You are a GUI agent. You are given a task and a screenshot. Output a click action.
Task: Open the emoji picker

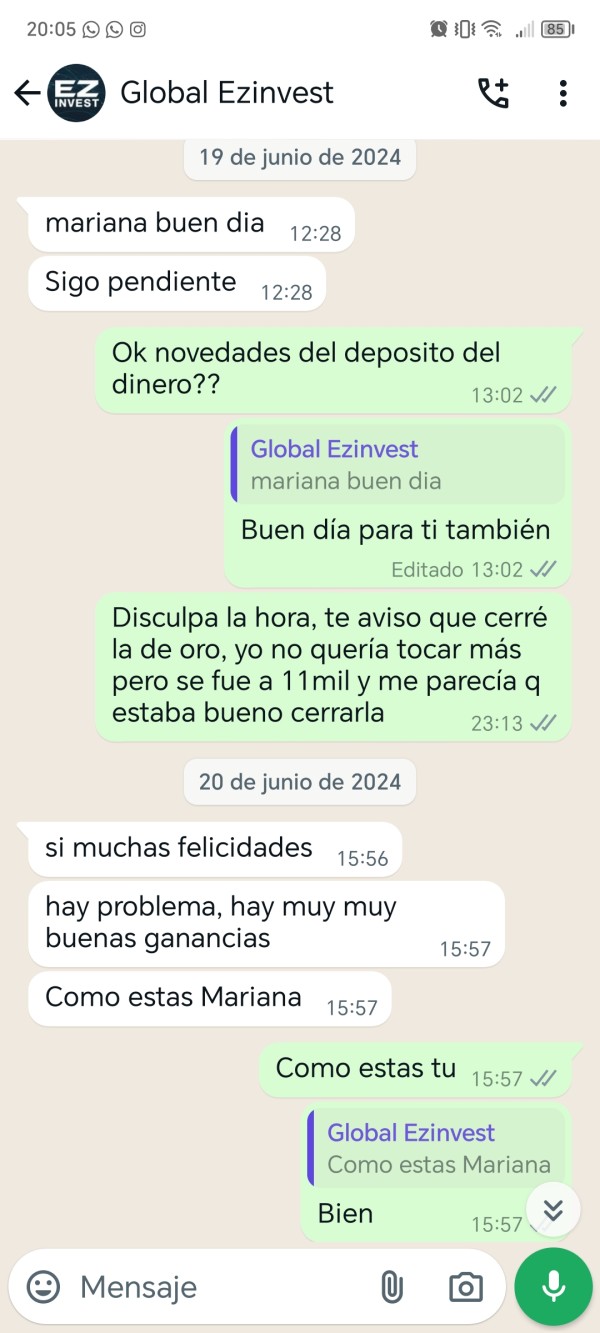[x=43, y=1287]
